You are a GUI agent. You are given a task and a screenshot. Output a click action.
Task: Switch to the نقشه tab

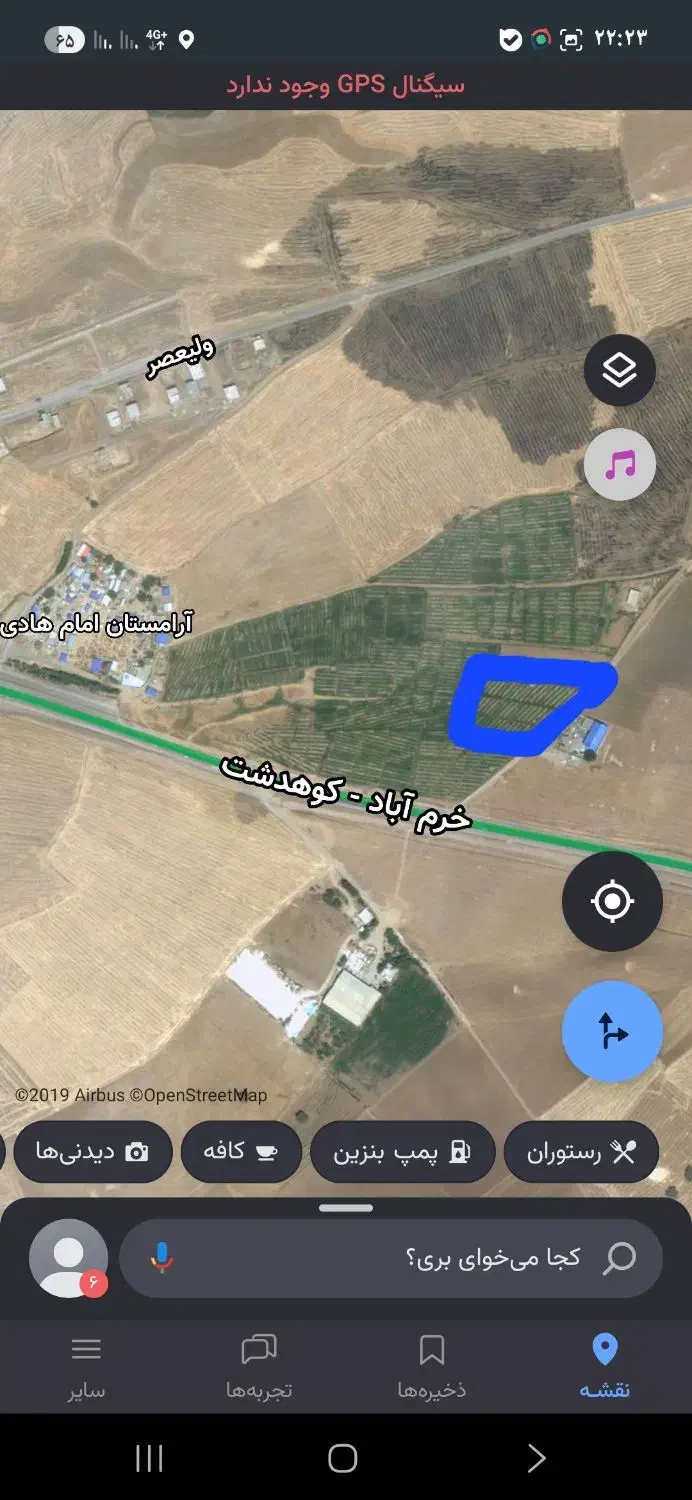click(x=605, y=1366)
